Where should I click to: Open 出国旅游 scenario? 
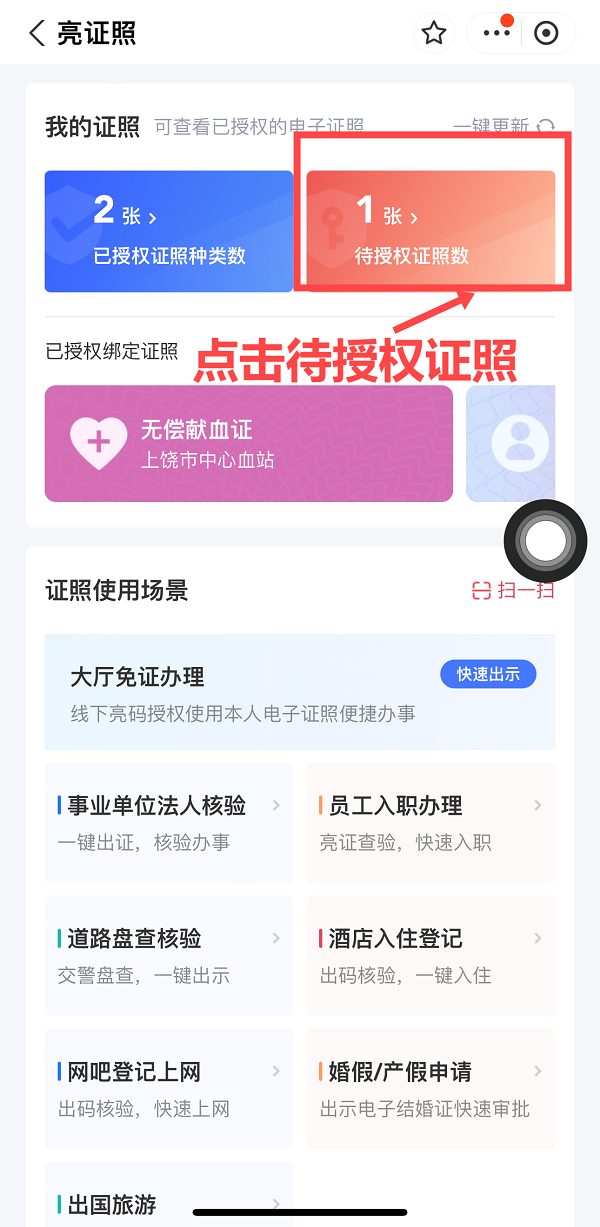point(169,1200)
